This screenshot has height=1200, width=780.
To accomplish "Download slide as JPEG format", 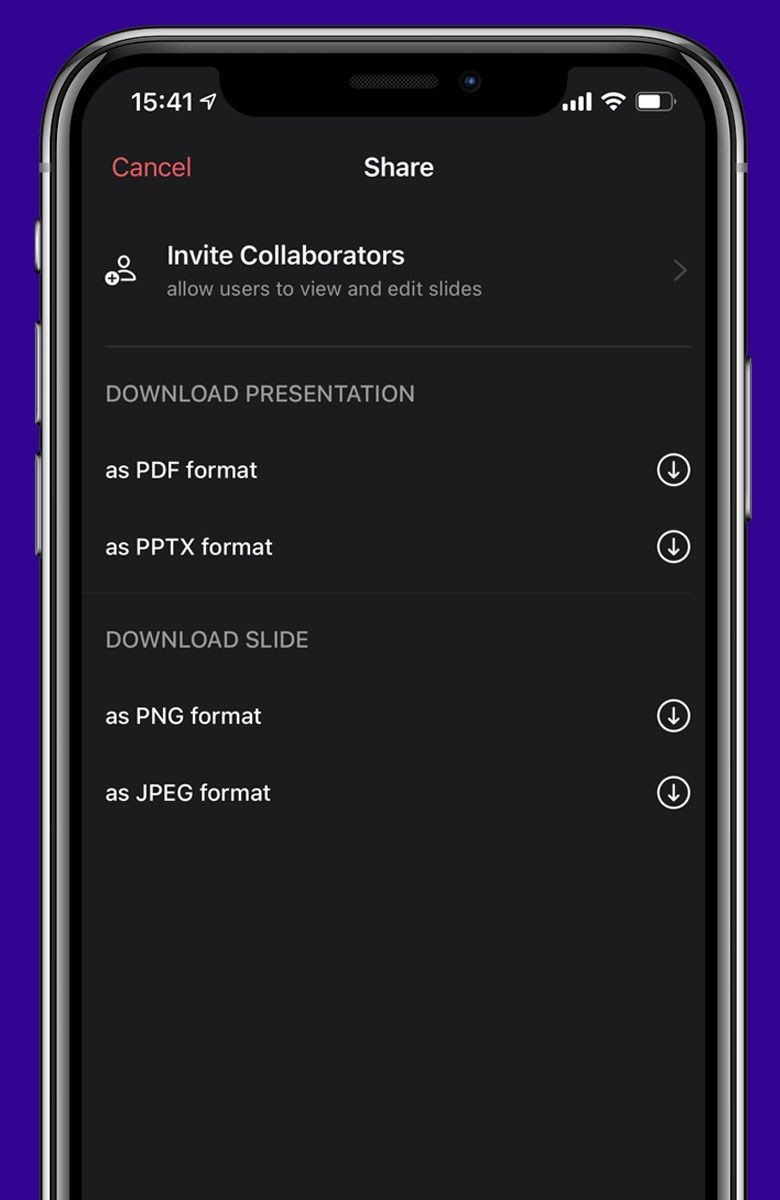I will pos(673,792).
